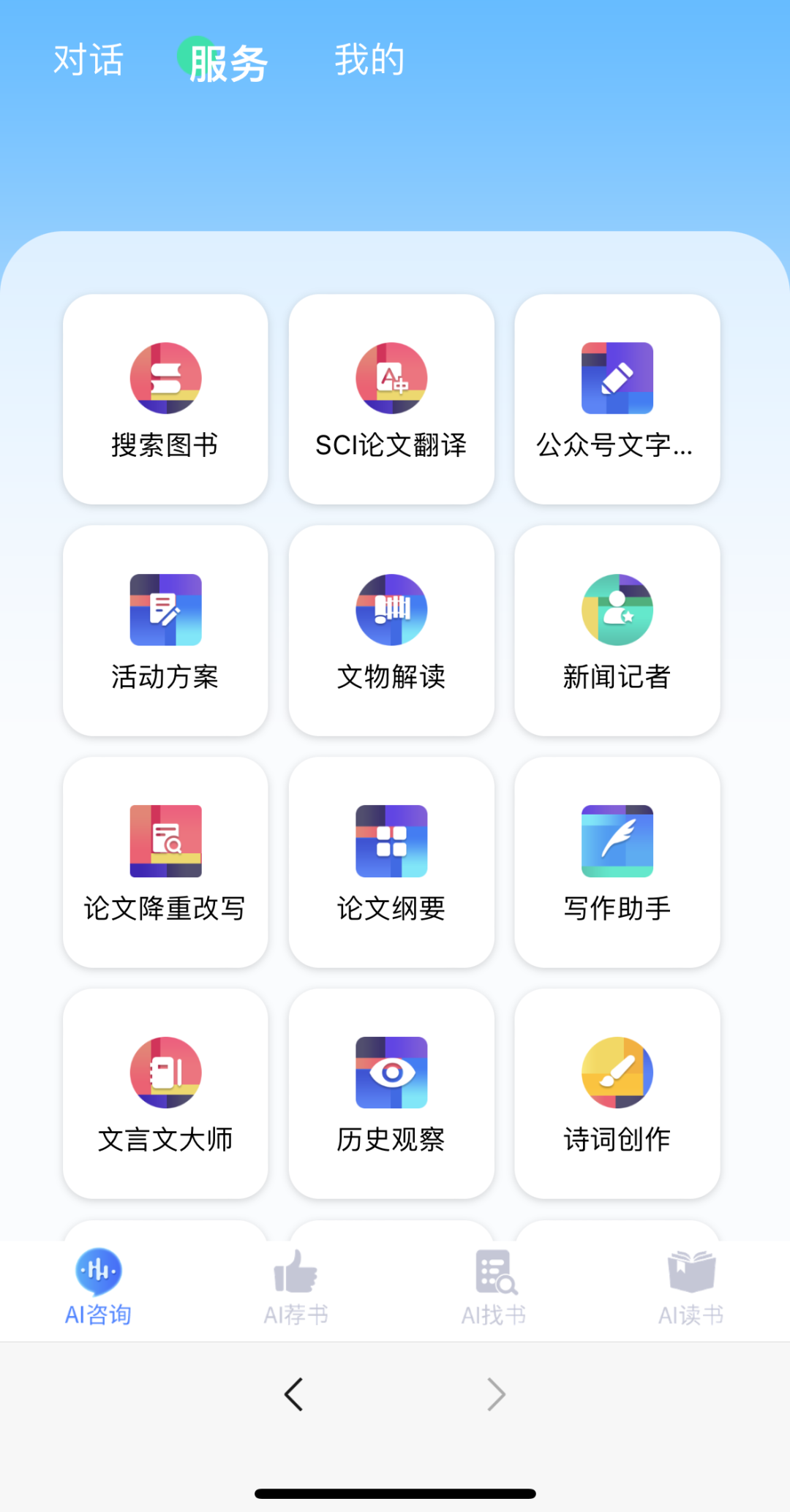Viewport: 790px width, 1512px height.
Task: Switch to AI找书 bottom tab
Action: (x=494, y=1288)
